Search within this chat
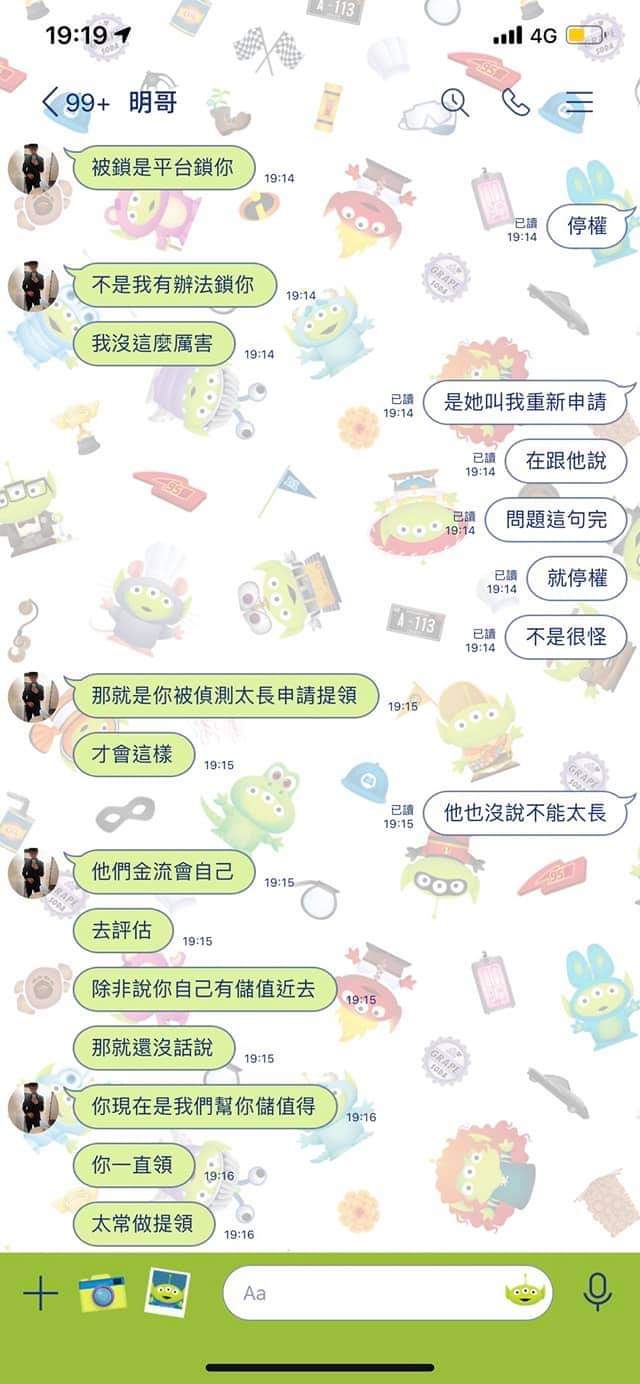 tap(454, 102)
